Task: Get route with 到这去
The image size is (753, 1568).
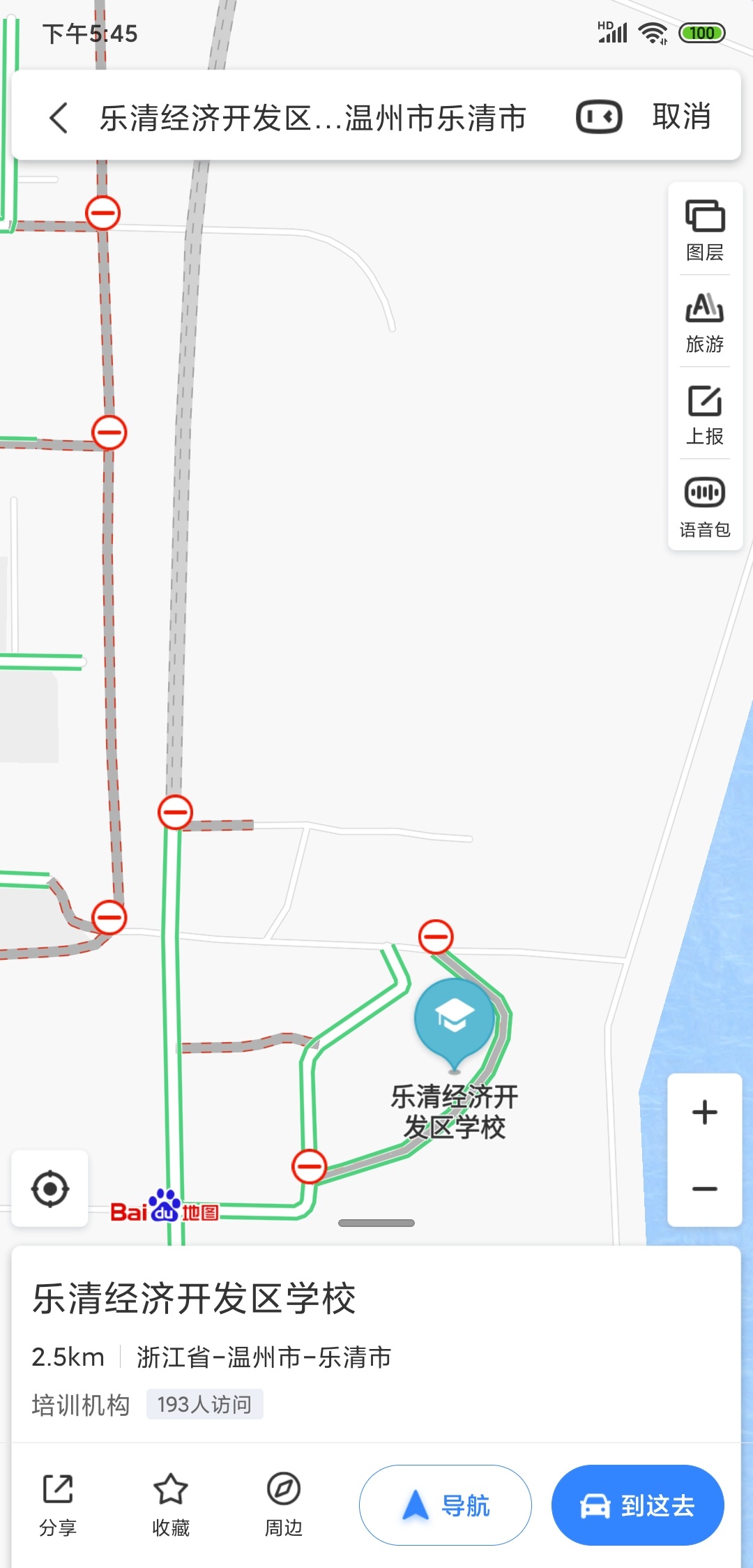Action: tap(638, 1505)
